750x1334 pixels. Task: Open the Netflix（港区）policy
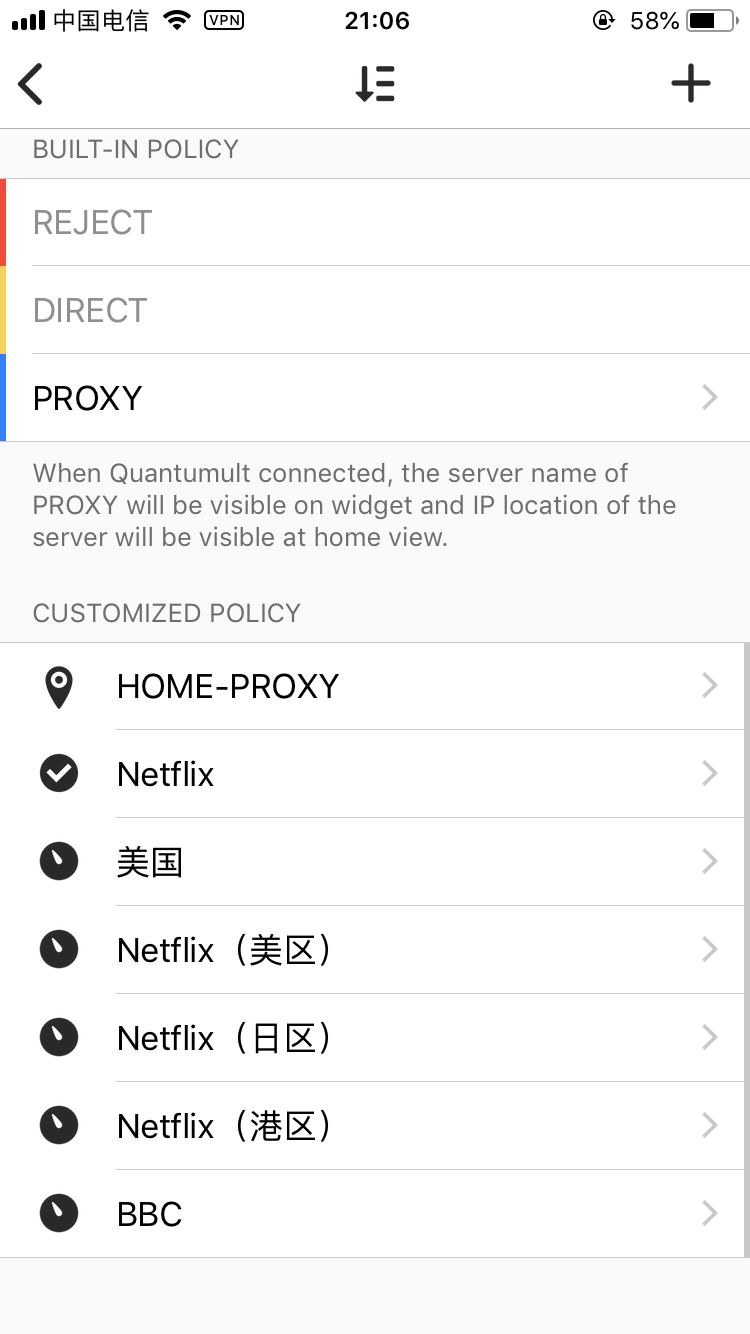375,1126
